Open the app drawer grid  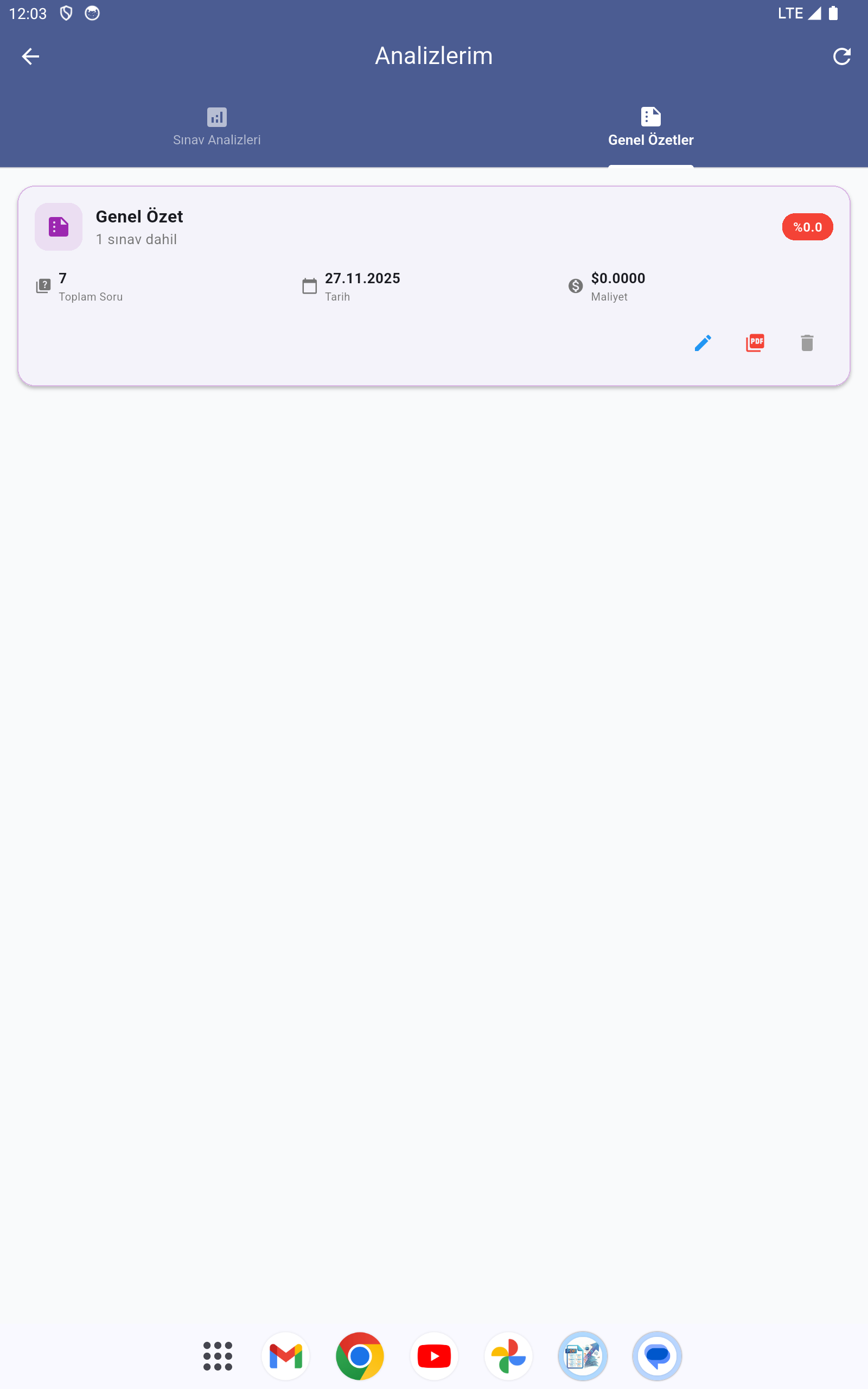pyautogui.click(x=218, y=1356)
